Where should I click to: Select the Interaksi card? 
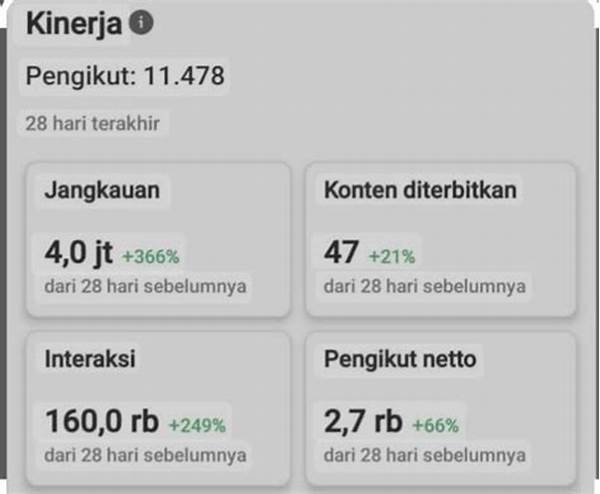pos(158,408)
